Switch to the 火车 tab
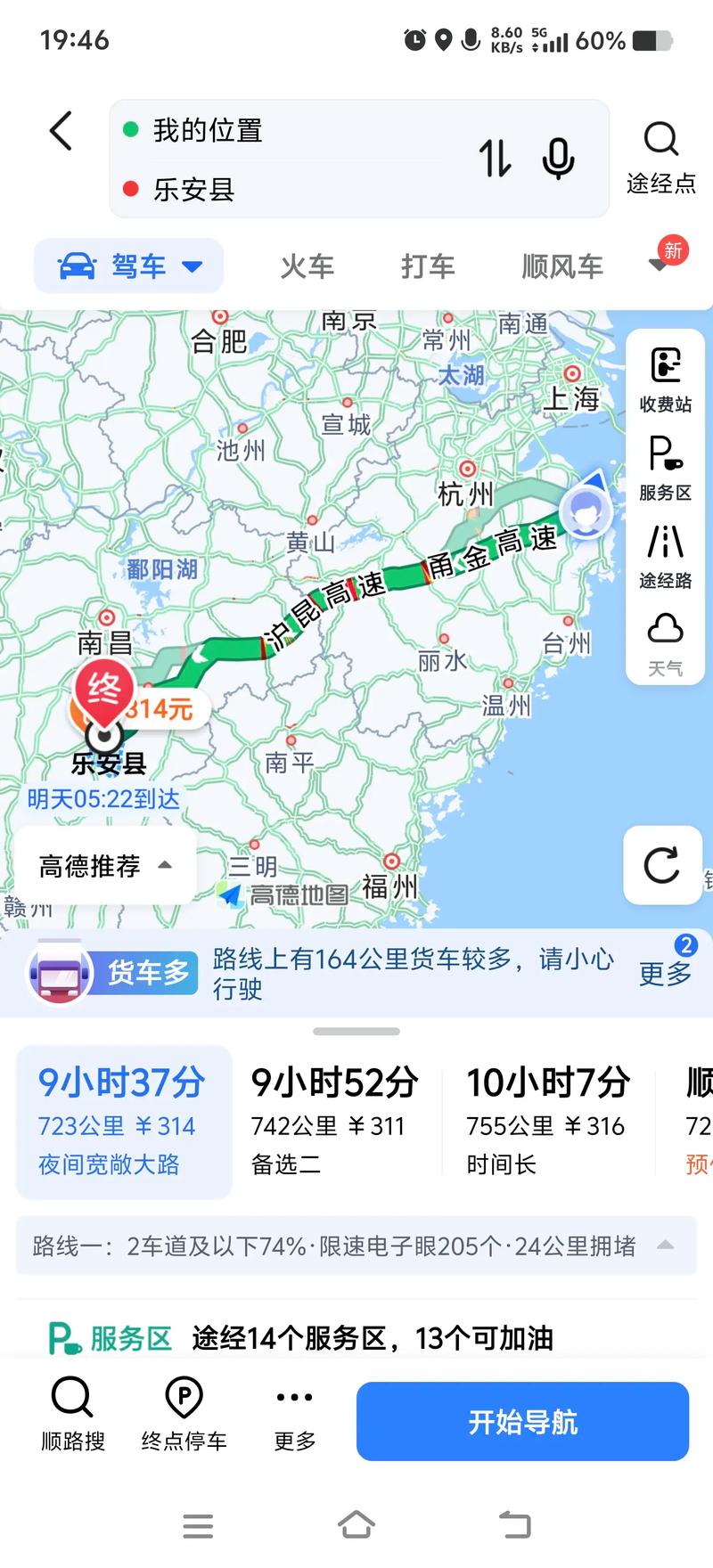The image size is (713, 1568). [x=306, y=265]
